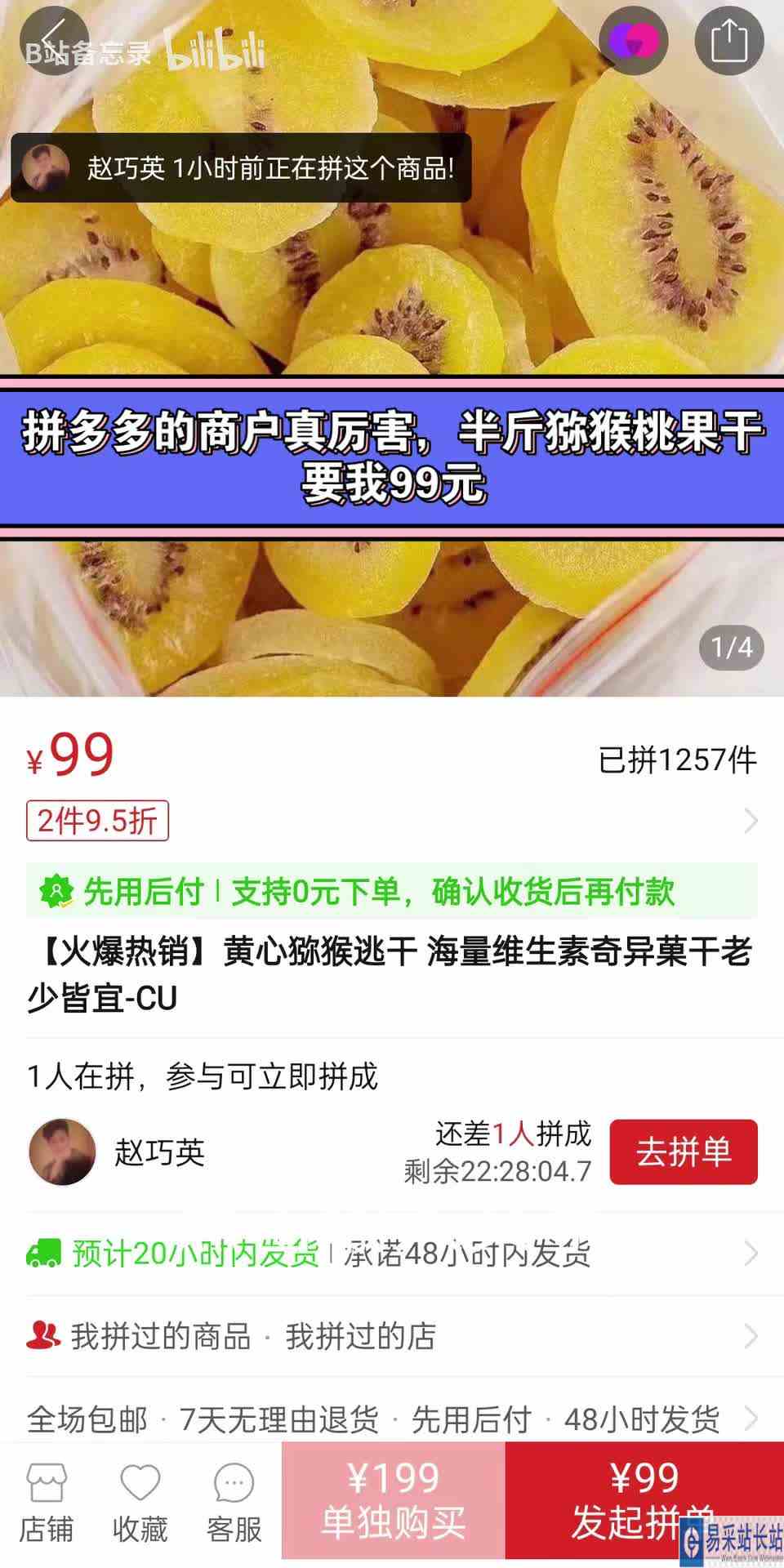
Task: Click the share icon at top right
Action: click(x=729, y=41)
